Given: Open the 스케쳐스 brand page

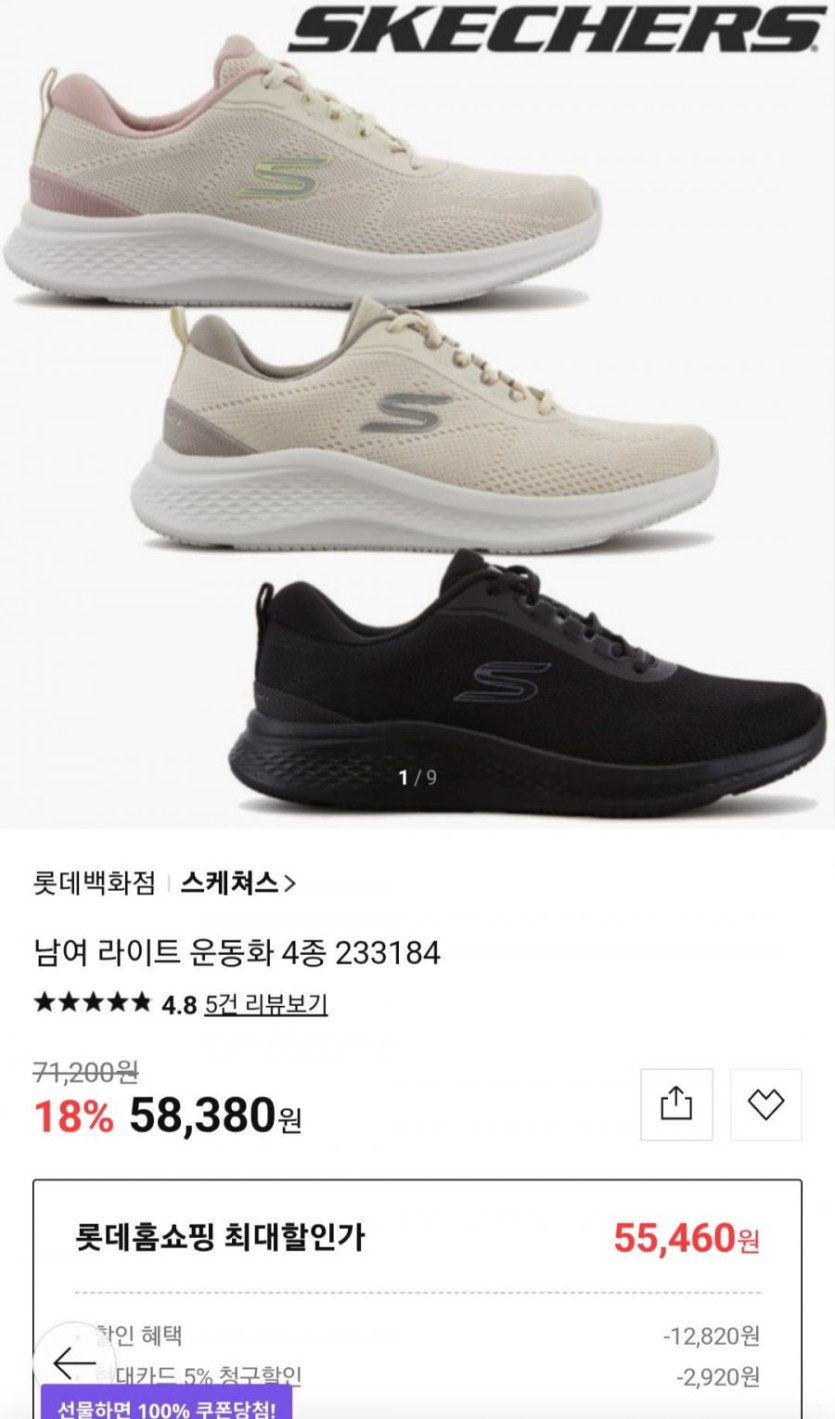Looking at the screenshot, I should coord(238,883).
